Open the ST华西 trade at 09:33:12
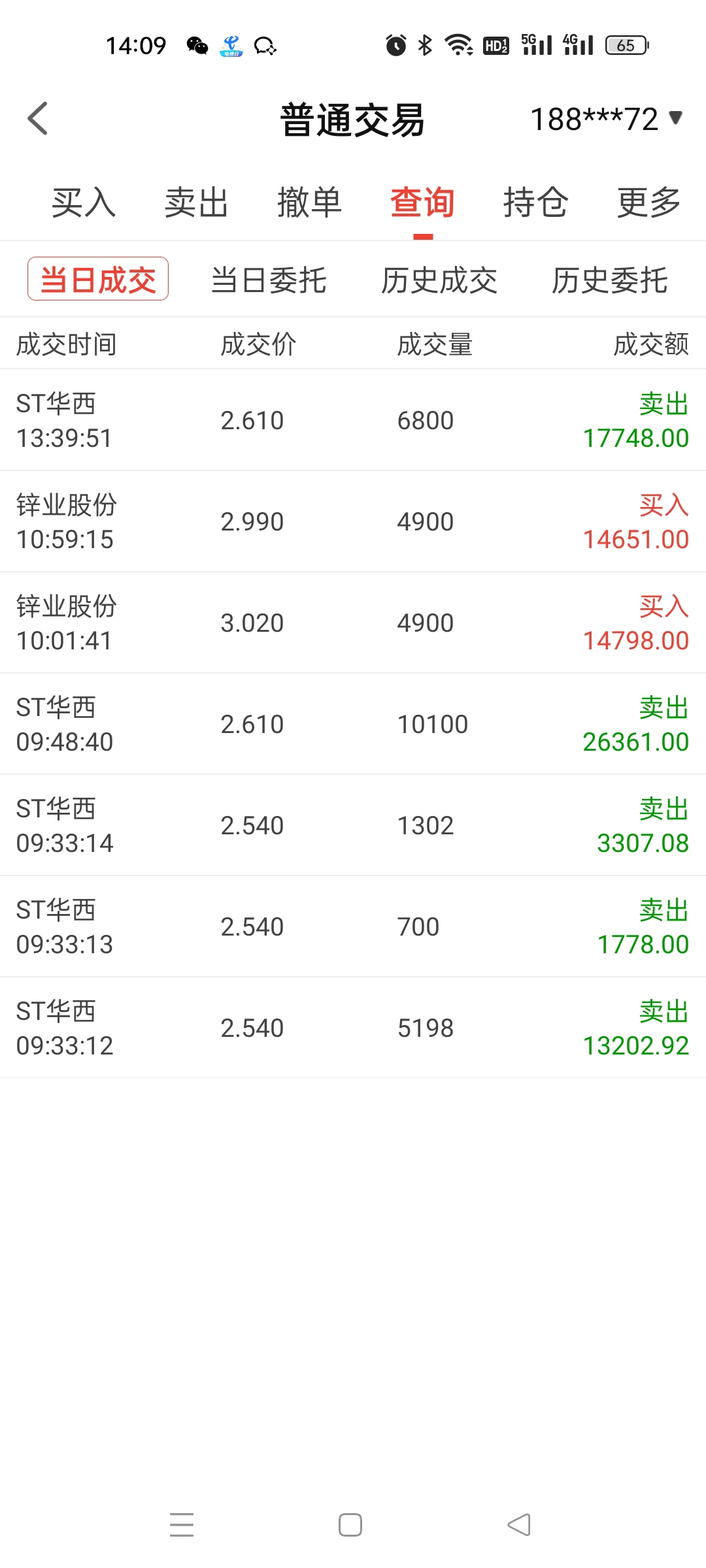Screen dimensions: 706x1568 (353, 1028)
